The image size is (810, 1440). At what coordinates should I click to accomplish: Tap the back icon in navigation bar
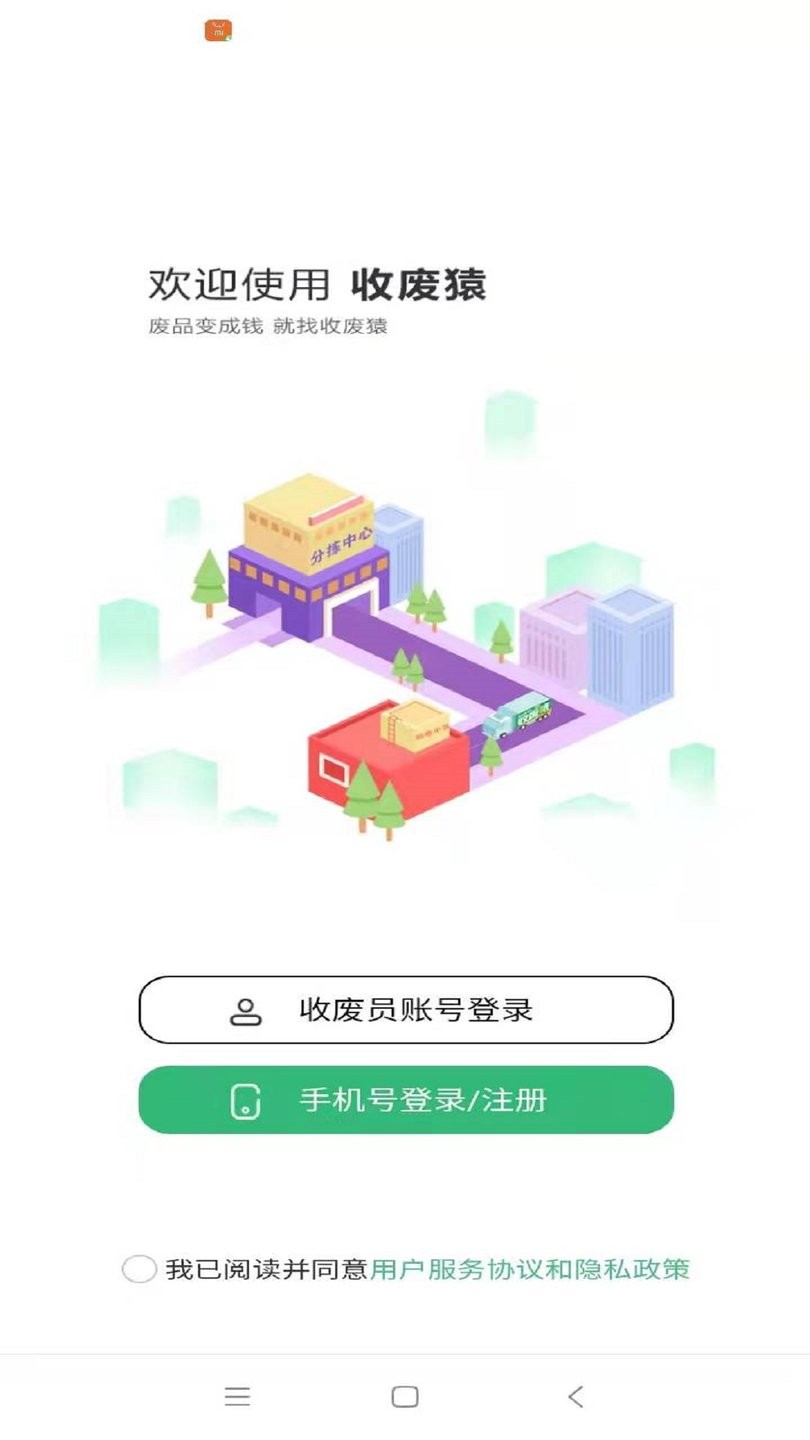pos(573,1397)
